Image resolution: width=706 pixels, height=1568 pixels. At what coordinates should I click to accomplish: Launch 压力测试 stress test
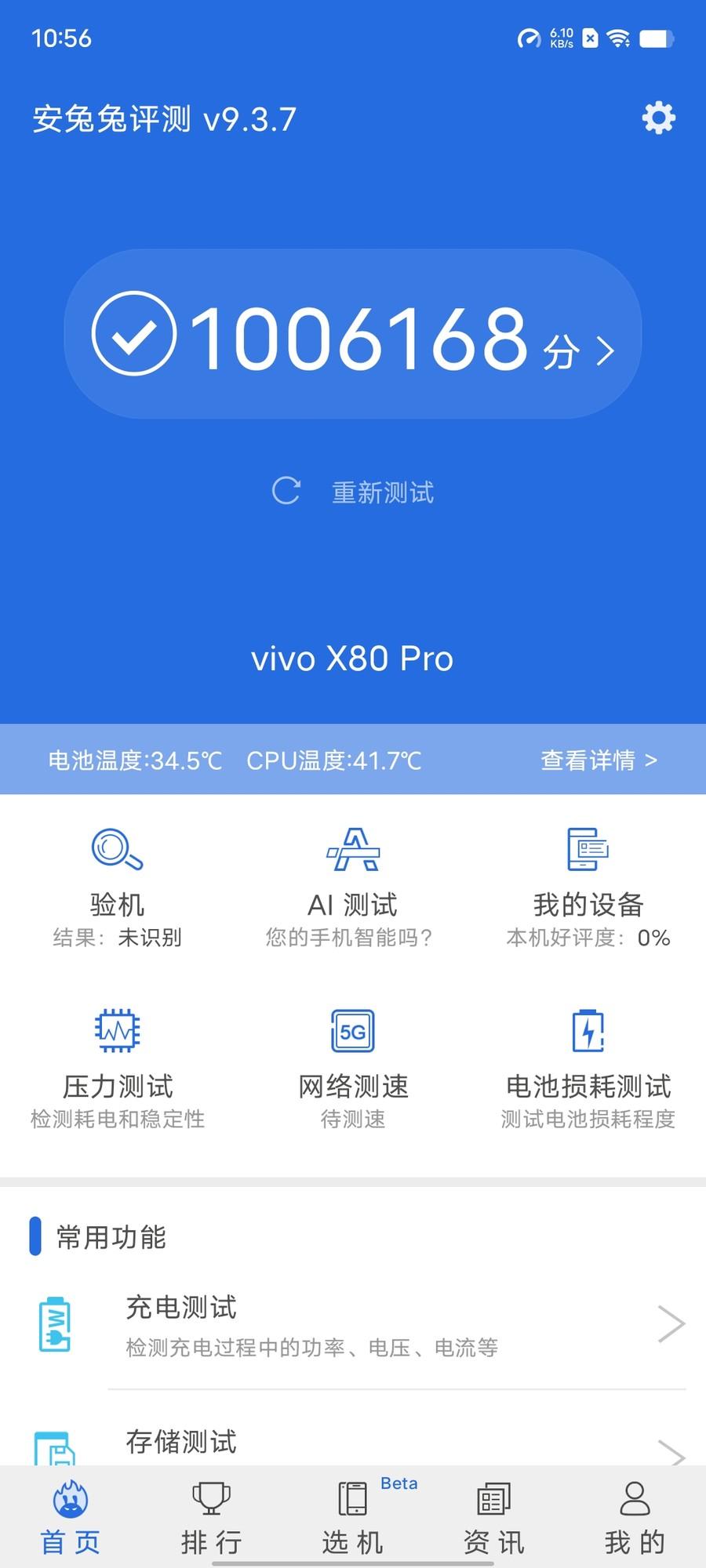pyautogui.click(x=118, y=1069)
